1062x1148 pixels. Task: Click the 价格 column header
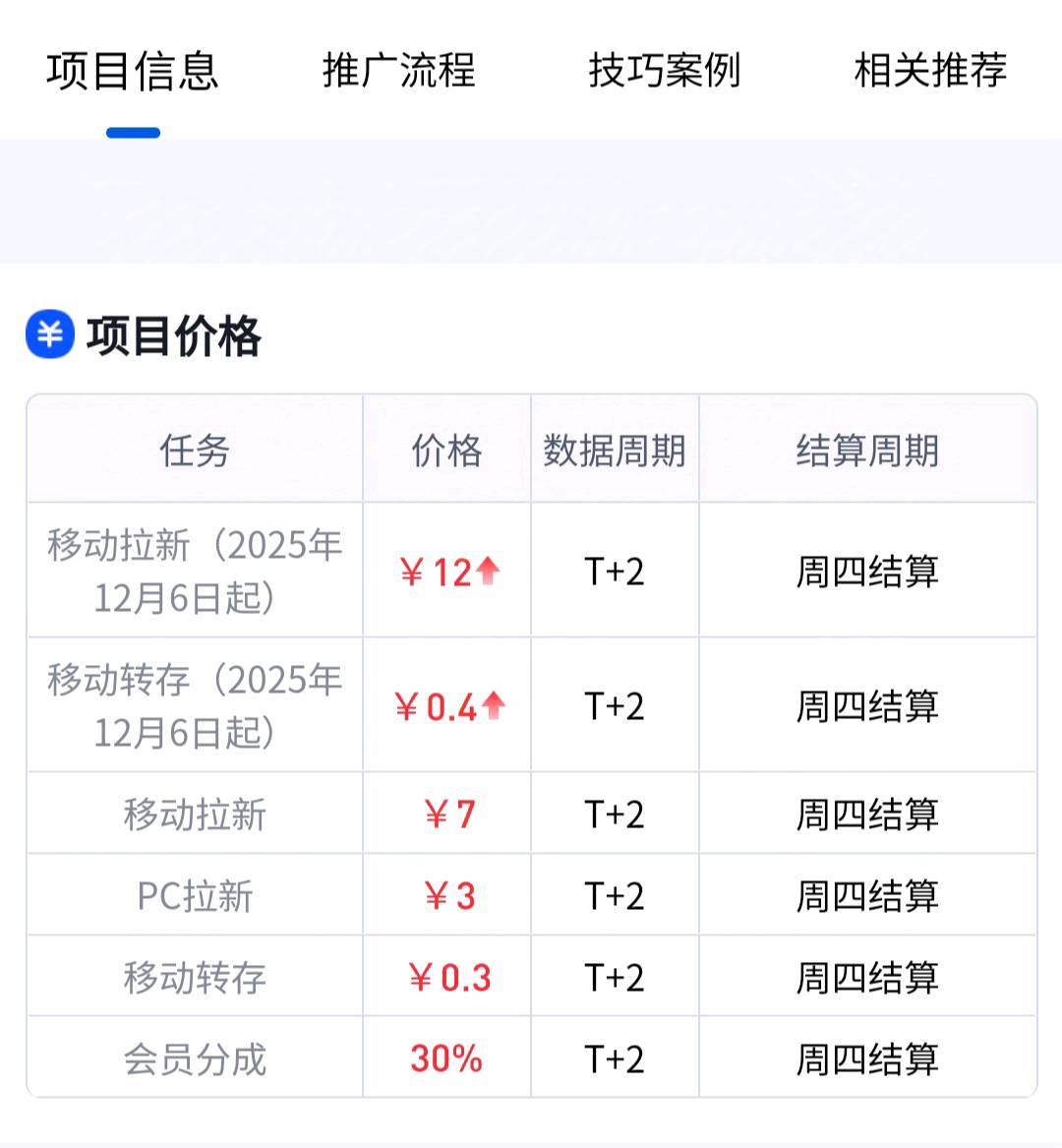[446, 451]
